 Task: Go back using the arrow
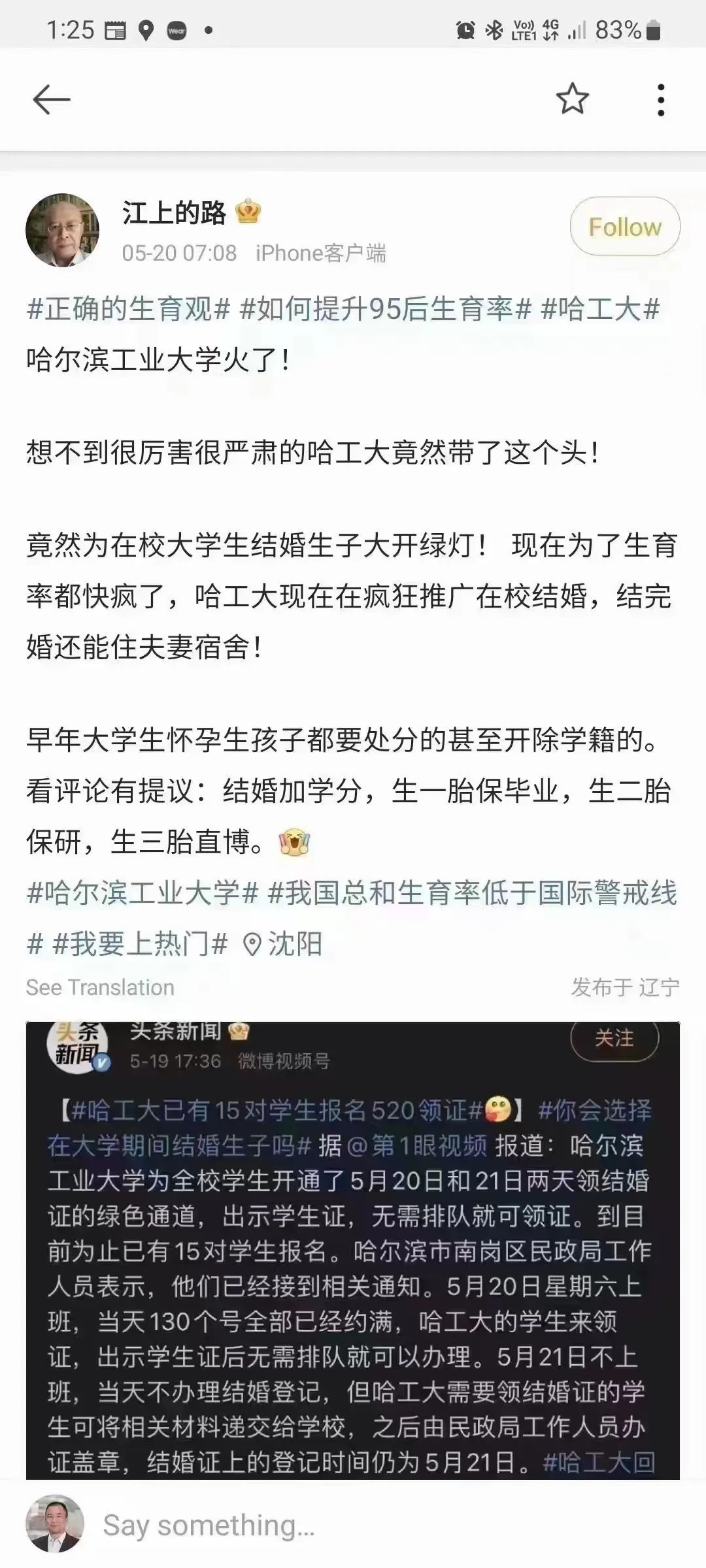pos(51,100)
